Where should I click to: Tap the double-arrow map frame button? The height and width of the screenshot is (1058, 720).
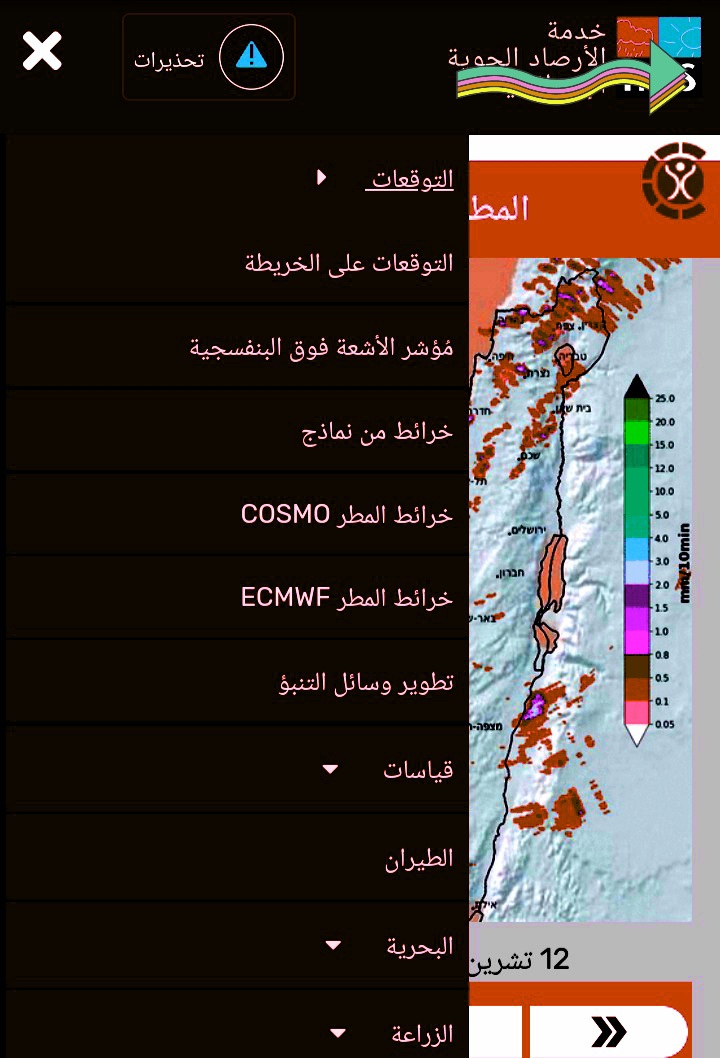(609, 1031)
